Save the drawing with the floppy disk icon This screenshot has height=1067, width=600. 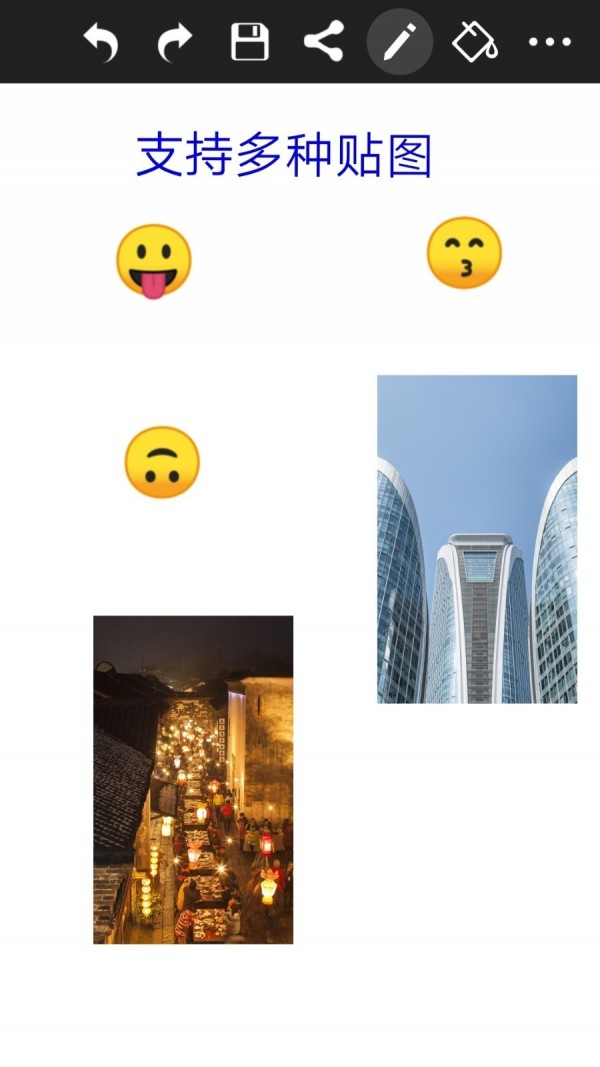coord(250,42)
